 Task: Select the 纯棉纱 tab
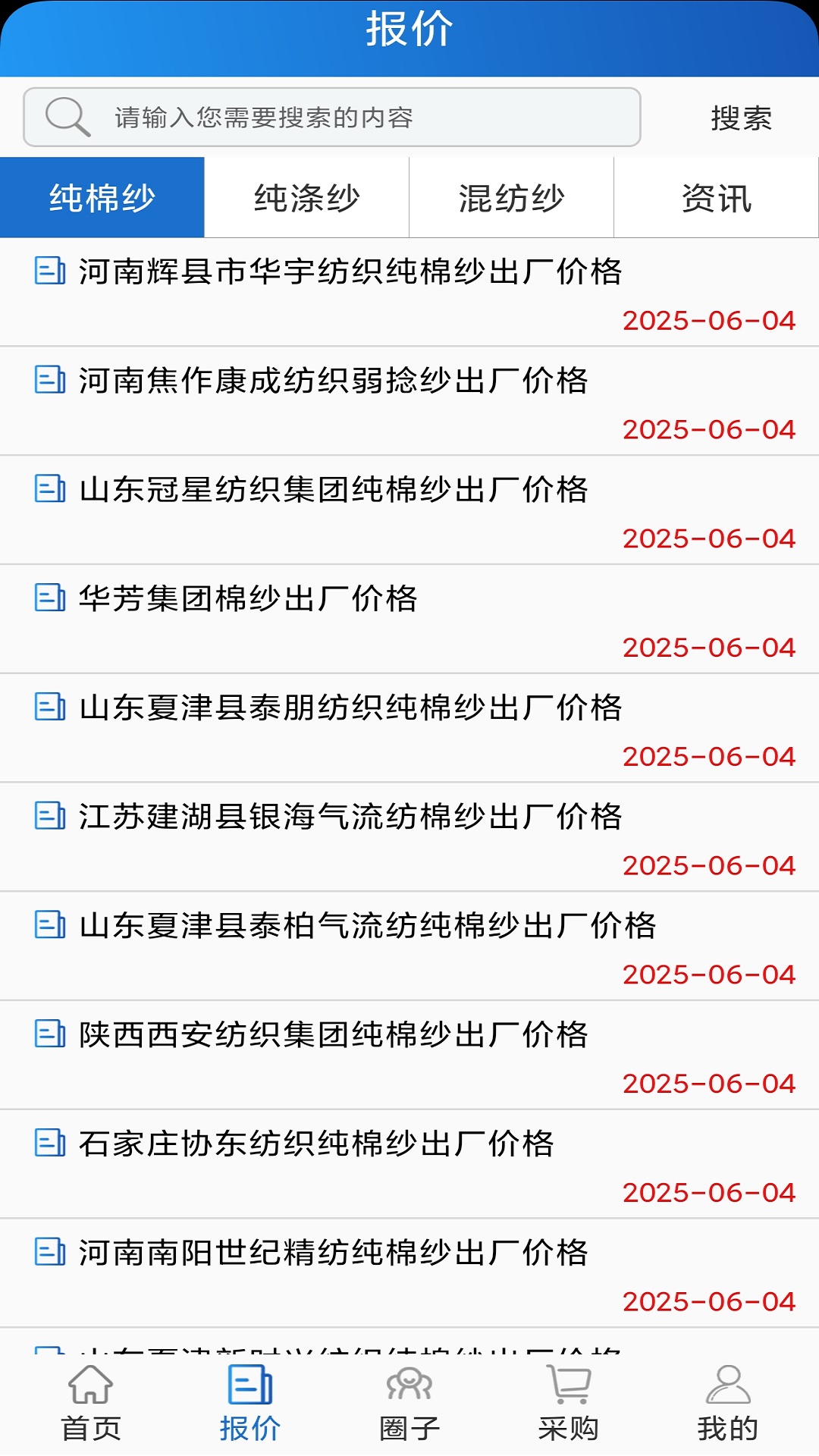click(102, 196)
